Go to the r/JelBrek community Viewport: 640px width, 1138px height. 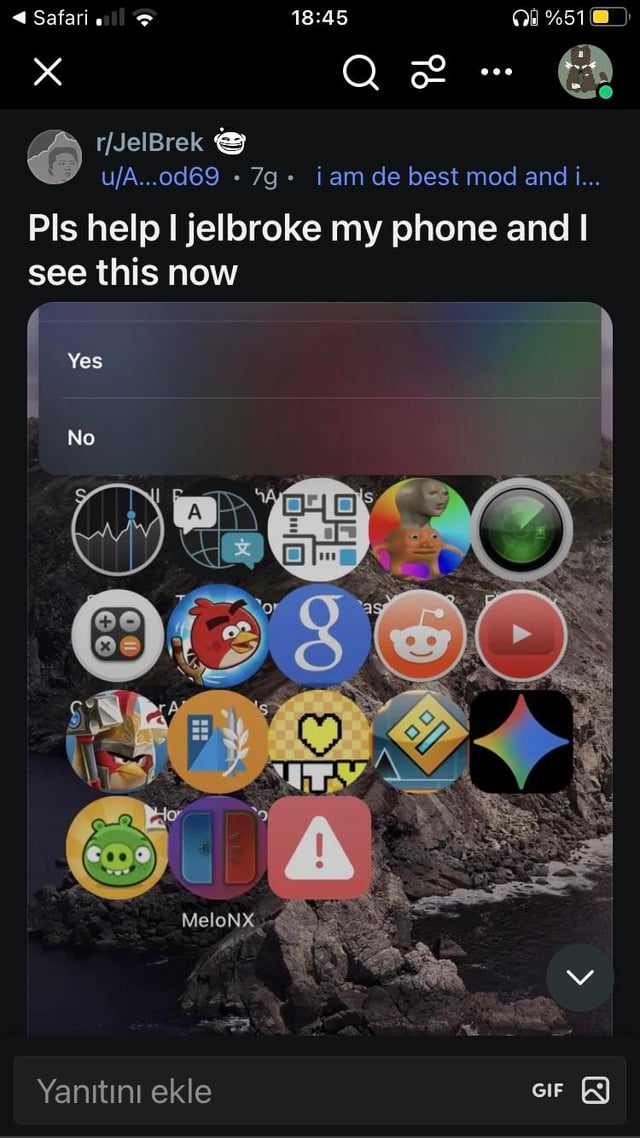149,142
